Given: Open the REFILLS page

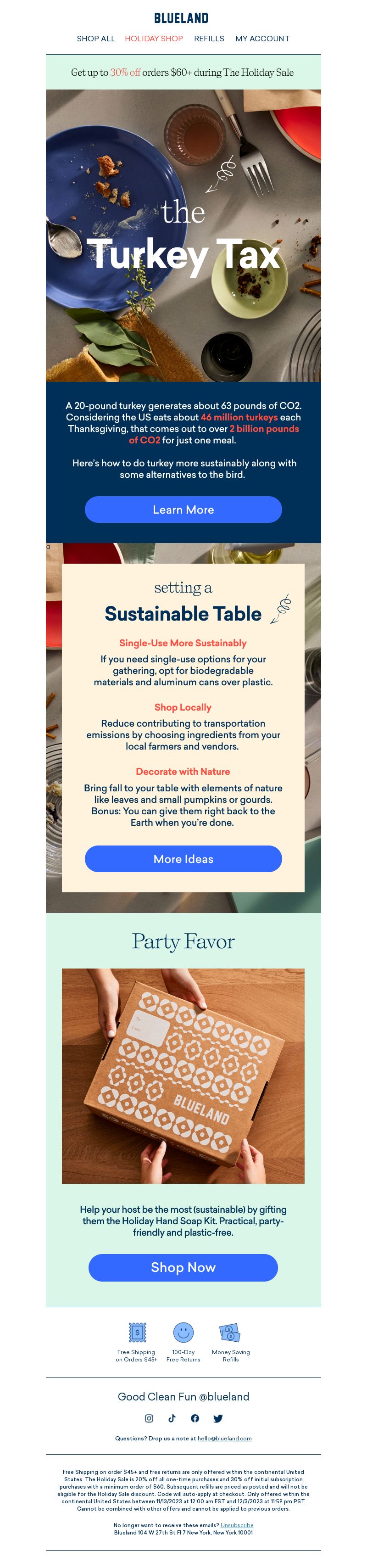Looking at the screenshot, I should click(209, 39).
